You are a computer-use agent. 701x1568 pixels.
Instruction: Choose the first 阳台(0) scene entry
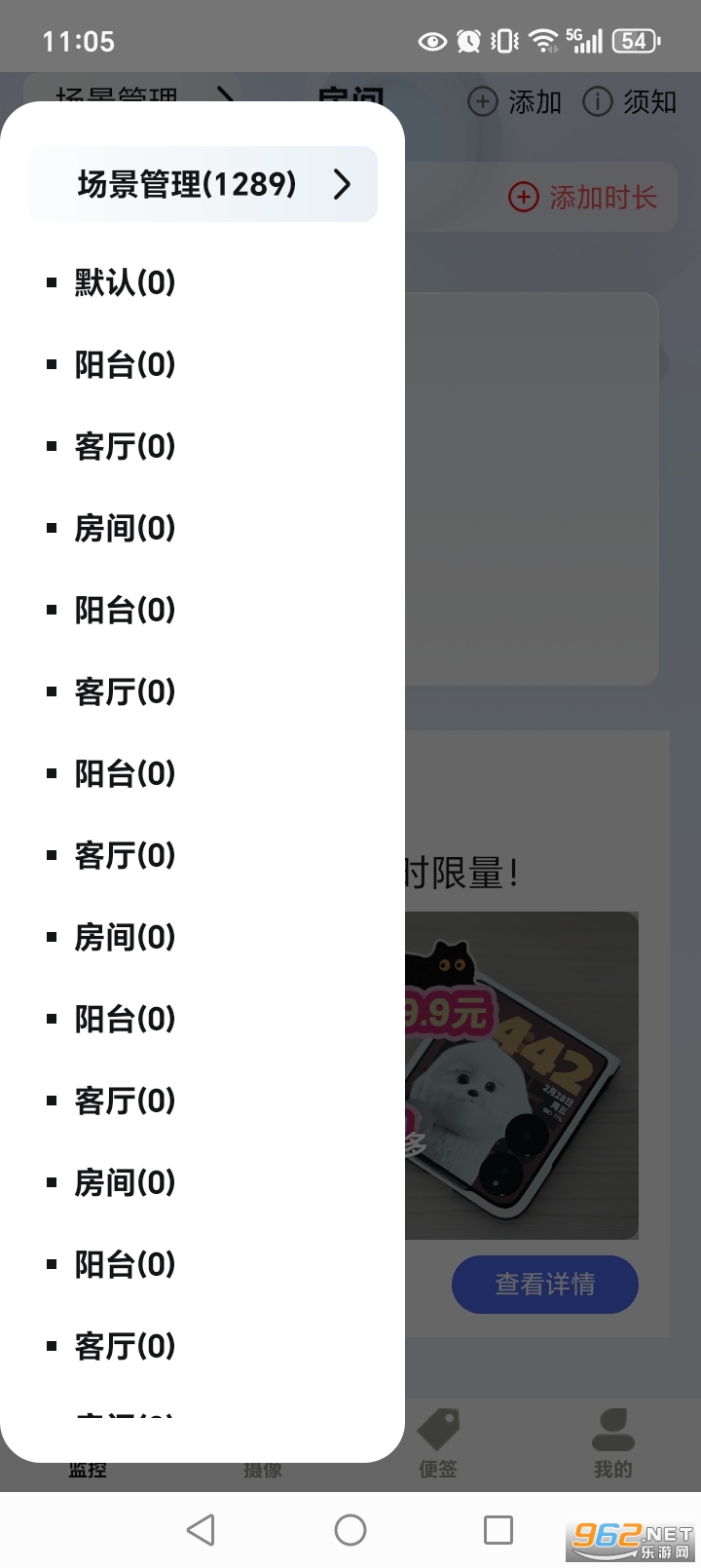pyautogui.click(x=124, y=365)
